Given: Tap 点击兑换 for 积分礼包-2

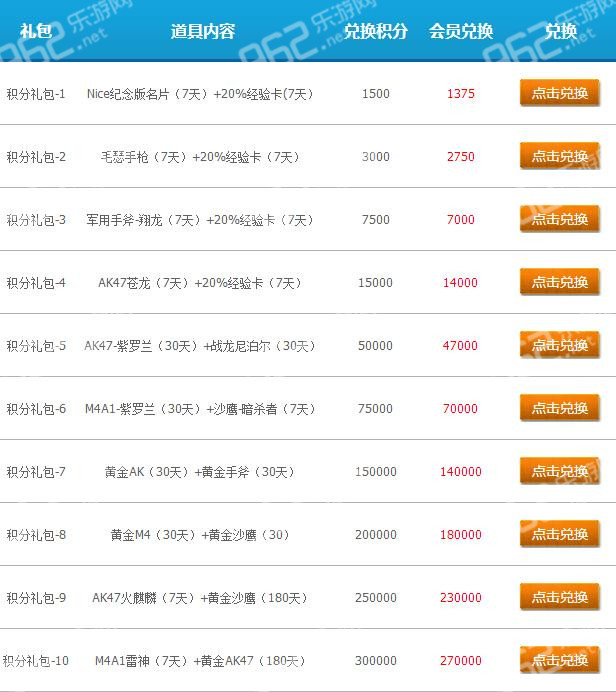Looking at the screenshot, I should click(559, 156).
